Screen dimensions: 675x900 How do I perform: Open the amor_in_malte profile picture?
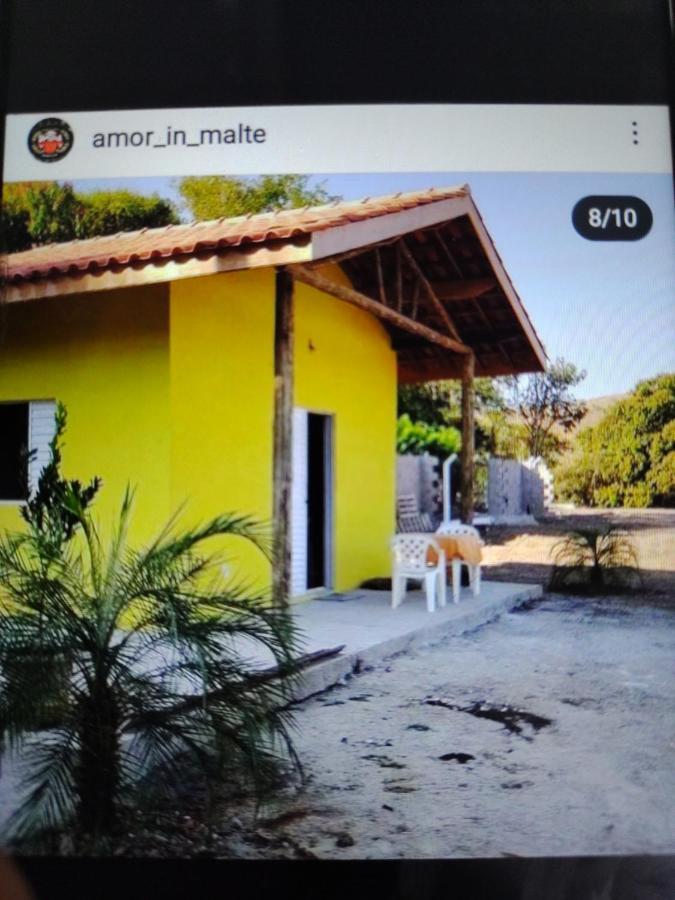click(50, 140)
